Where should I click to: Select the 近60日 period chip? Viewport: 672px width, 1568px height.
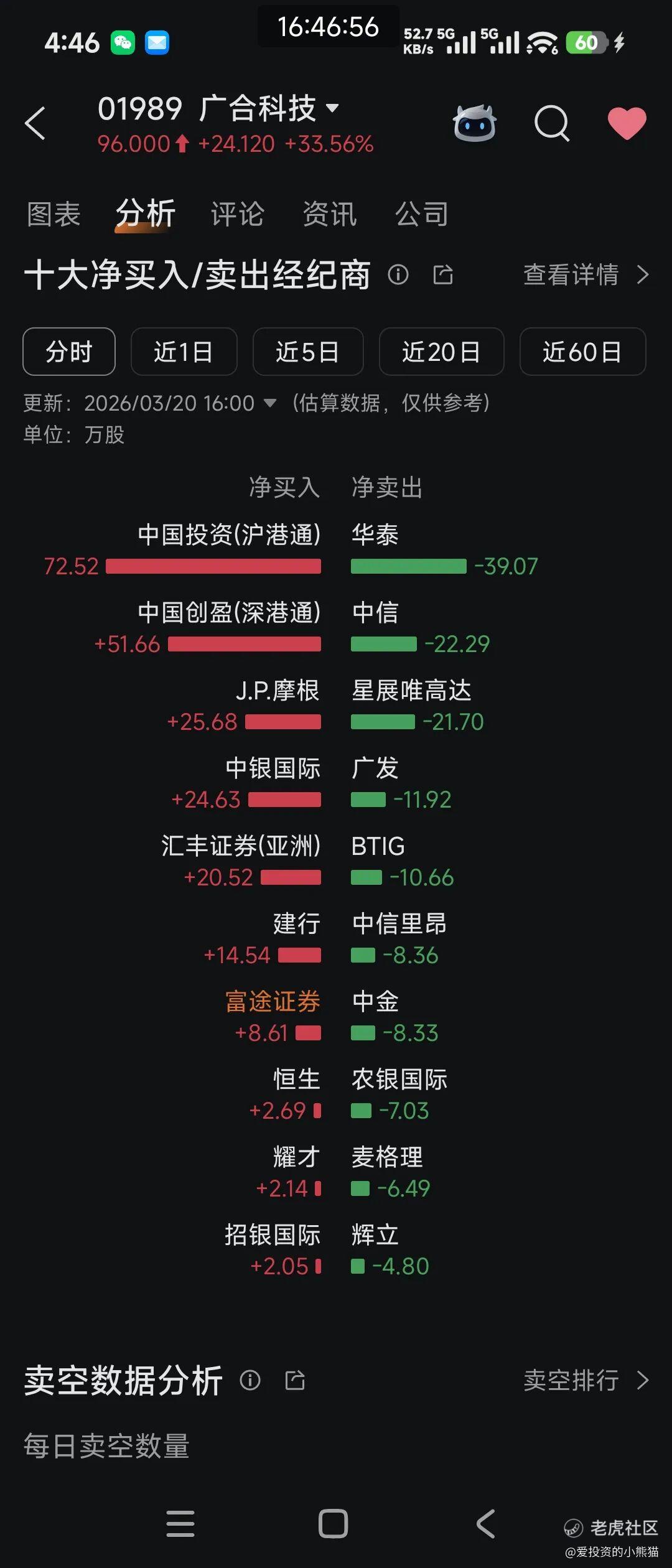coord(582,352)
